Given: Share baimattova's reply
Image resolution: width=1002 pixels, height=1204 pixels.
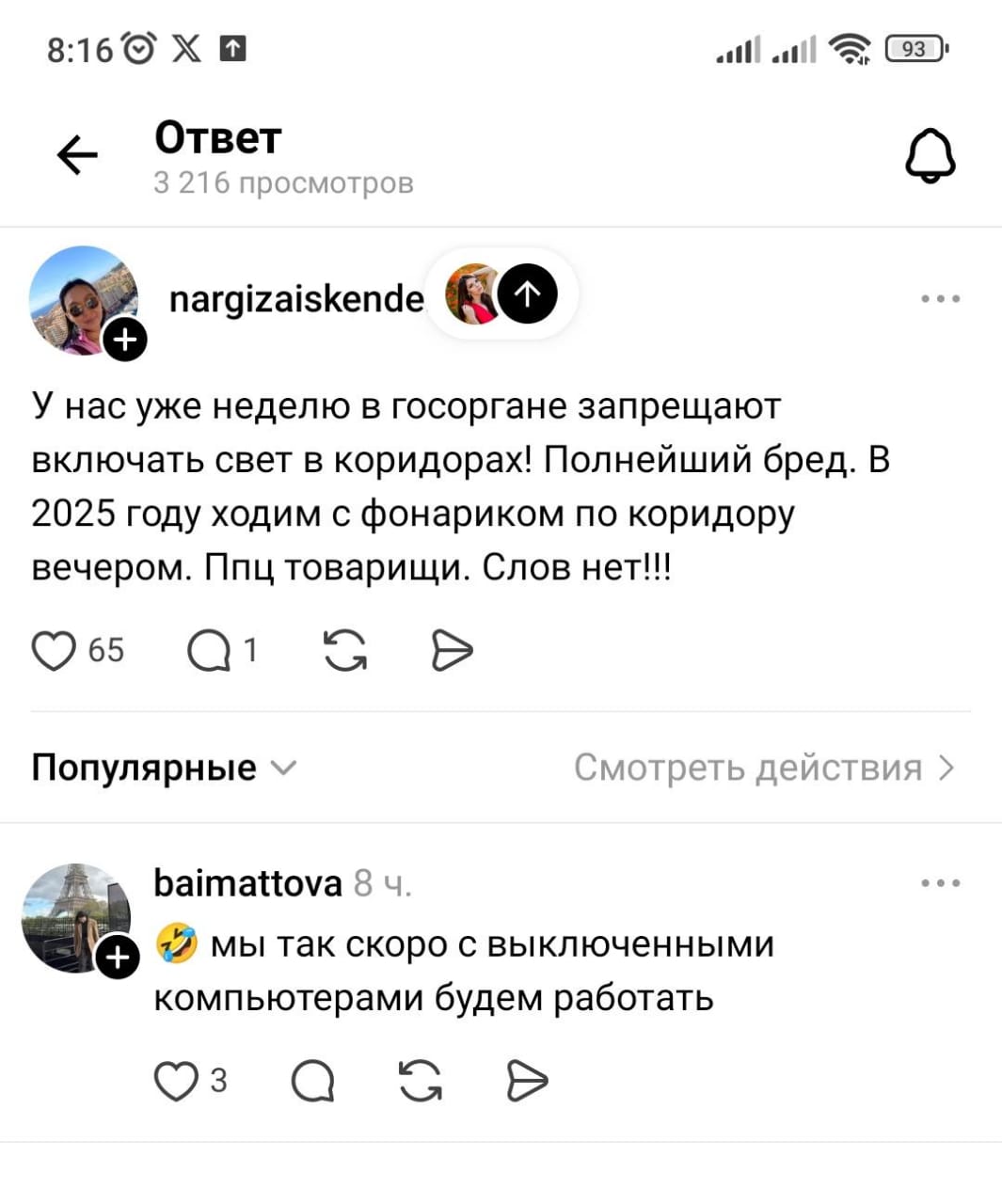Looking at the screenshot, I should 527,1081.
